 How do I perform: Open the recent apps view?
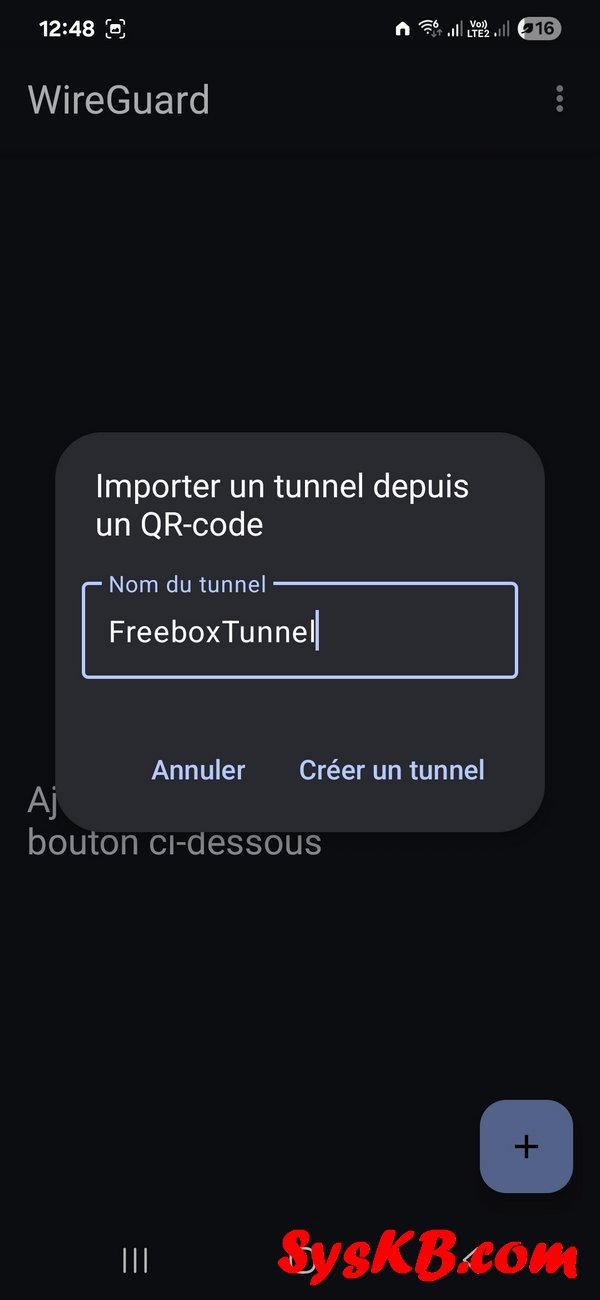(x=135, y=1260)
